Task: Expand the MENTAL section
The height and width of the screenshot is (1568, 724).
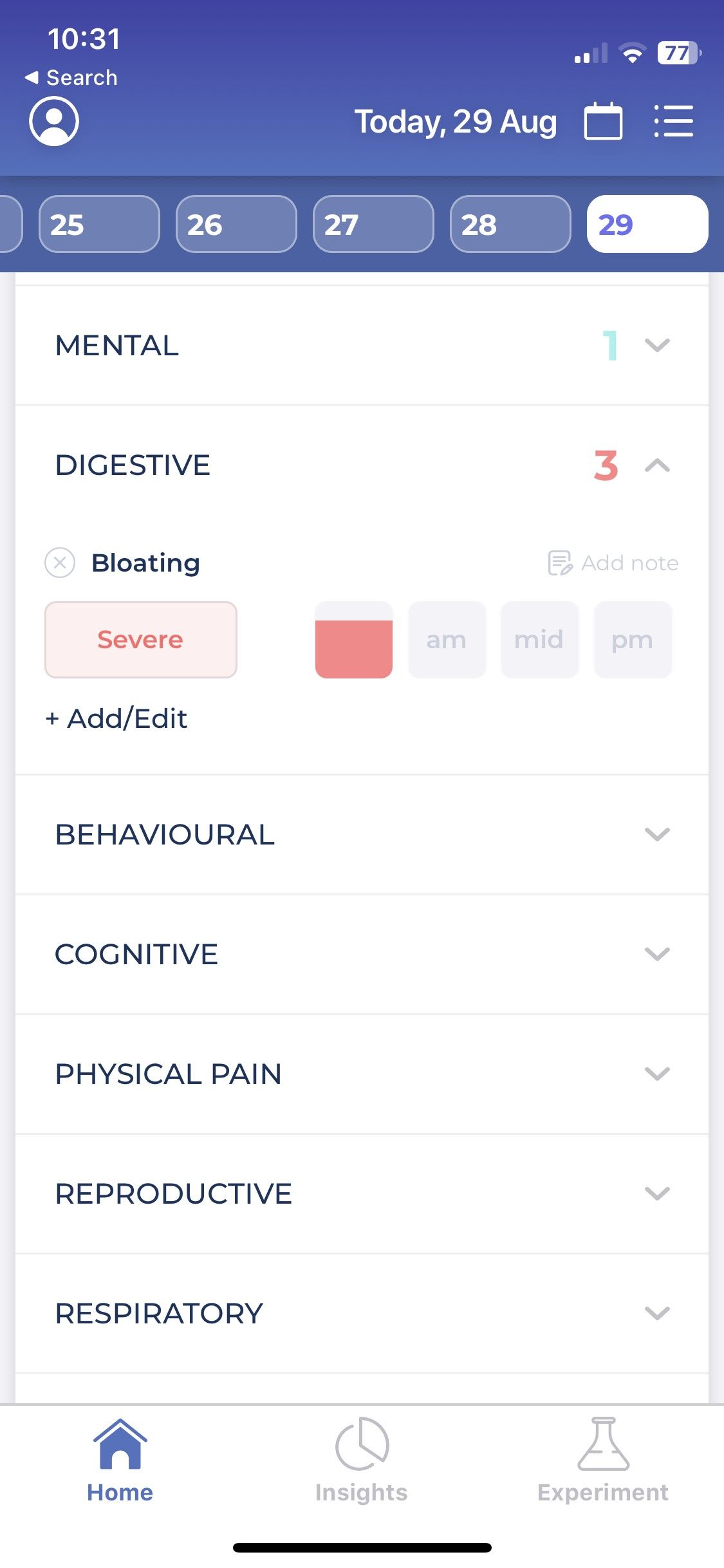Action: point(656,347)
